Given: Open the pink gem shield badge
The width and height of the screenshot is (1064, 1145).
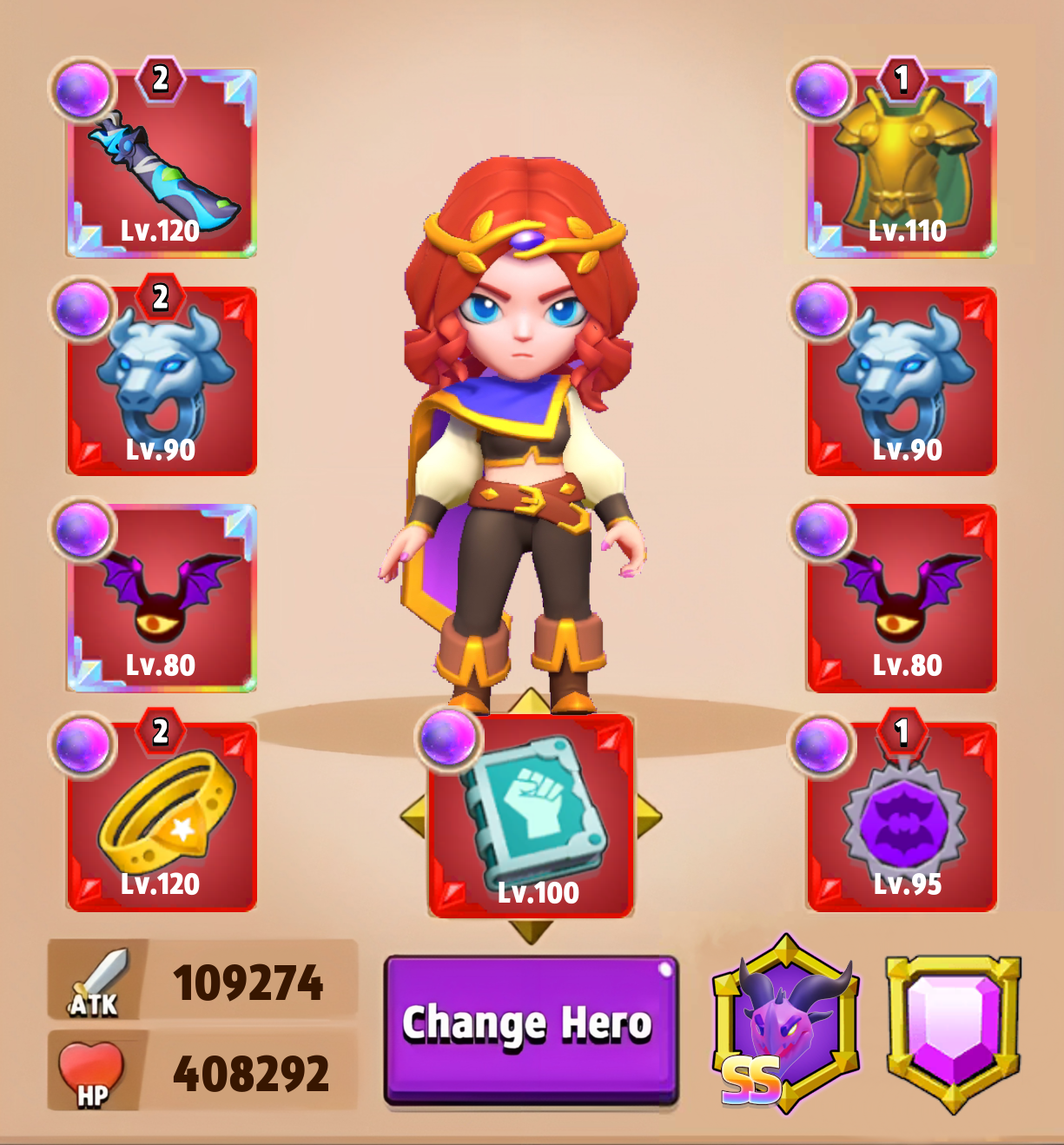Looking at the screenshot, I should click(953, 1029).
